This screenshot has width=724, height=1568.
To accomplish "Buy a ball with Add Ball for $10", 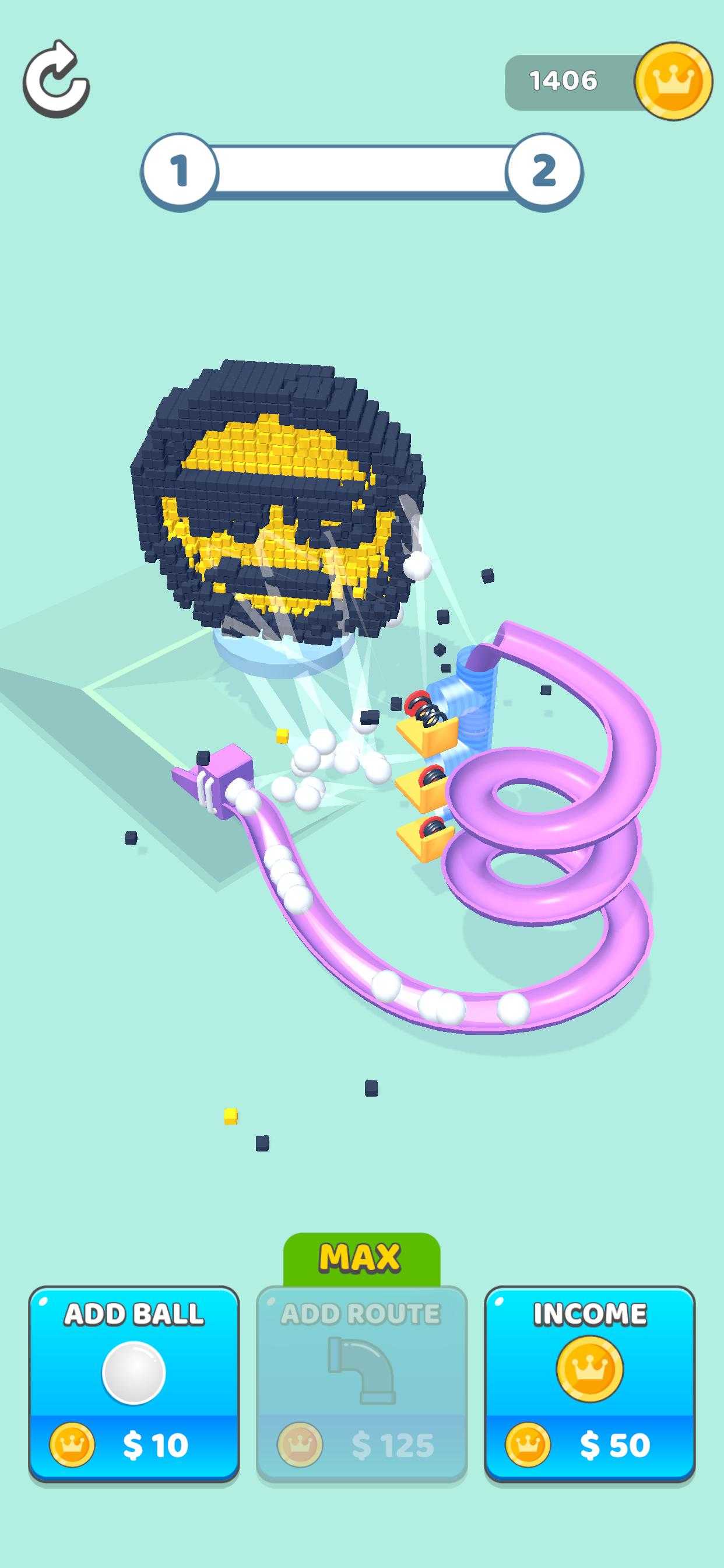I will [x=133, y=1384].
